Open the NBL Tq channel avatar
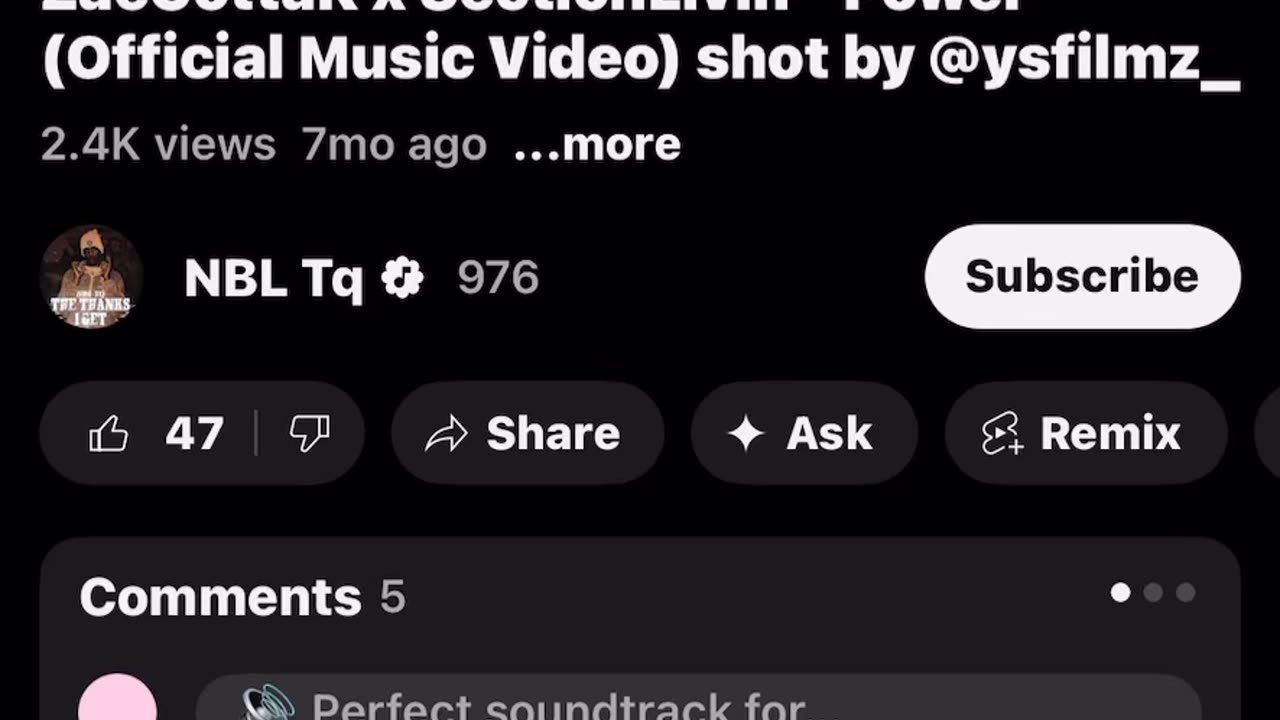This screenshot has height=720, width=1280. pos(91,277)
